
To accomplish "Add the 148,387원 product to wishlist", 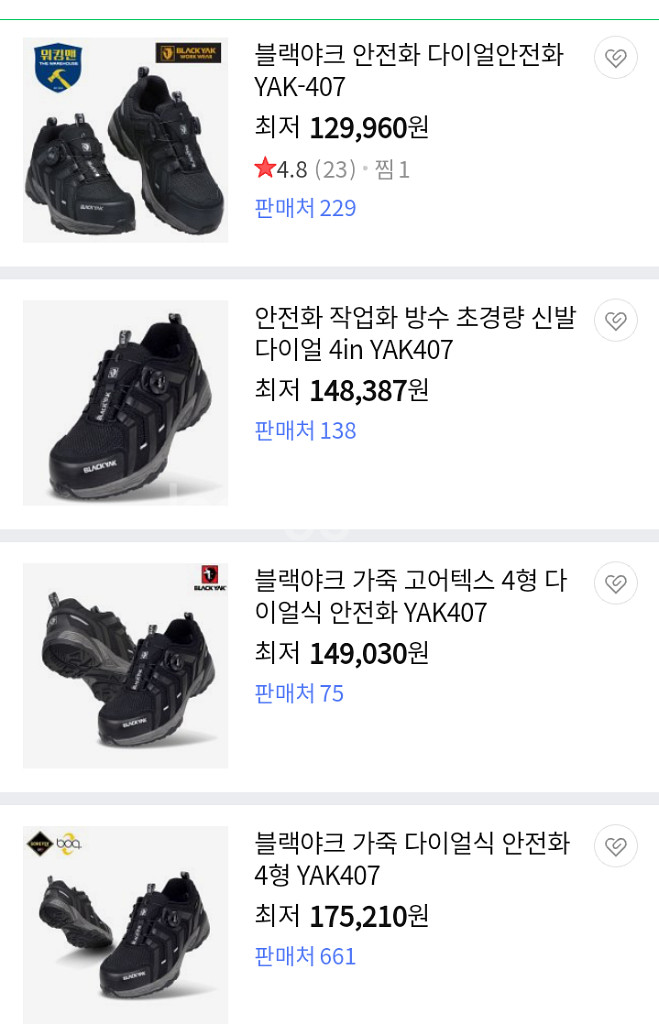I will point(616,321).
